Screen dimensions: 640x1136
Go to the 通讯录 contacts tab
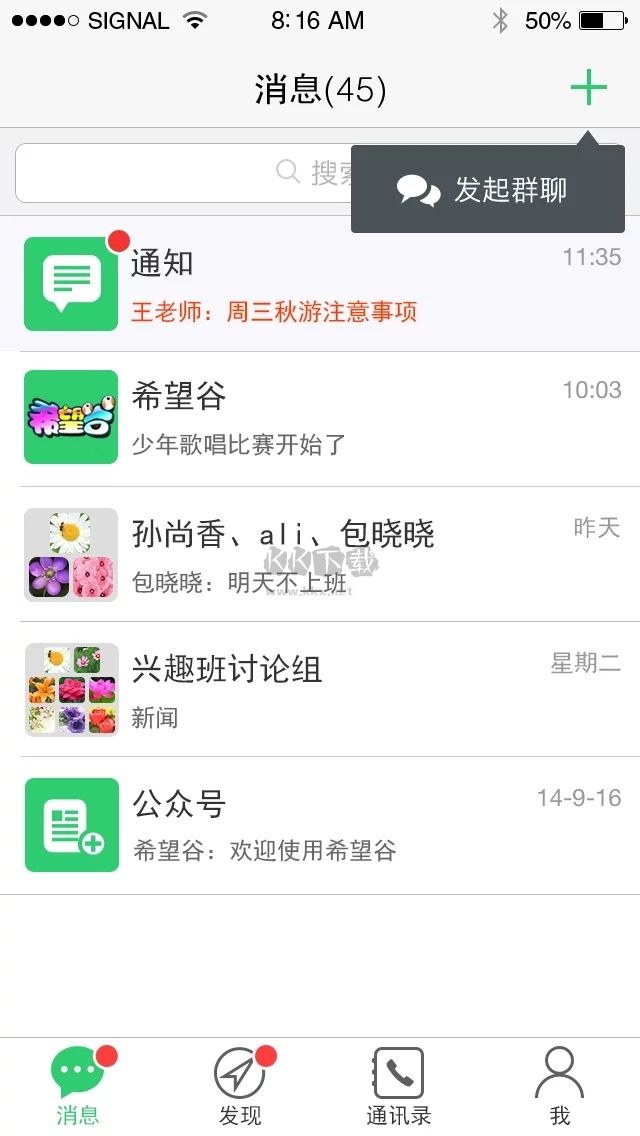click(398, 1087)
